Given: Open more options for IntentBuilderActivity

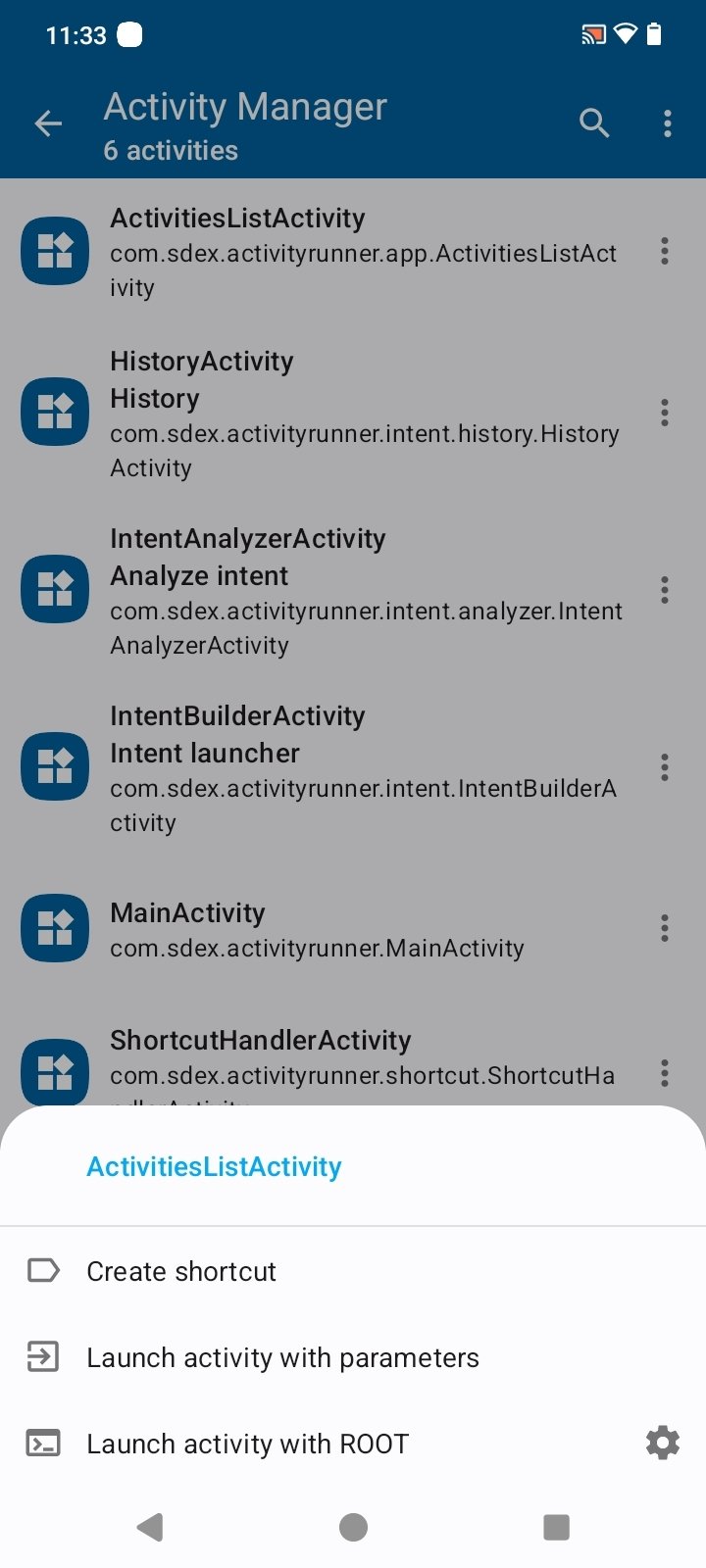Looking at the screenshot, I should click(665, 767).
